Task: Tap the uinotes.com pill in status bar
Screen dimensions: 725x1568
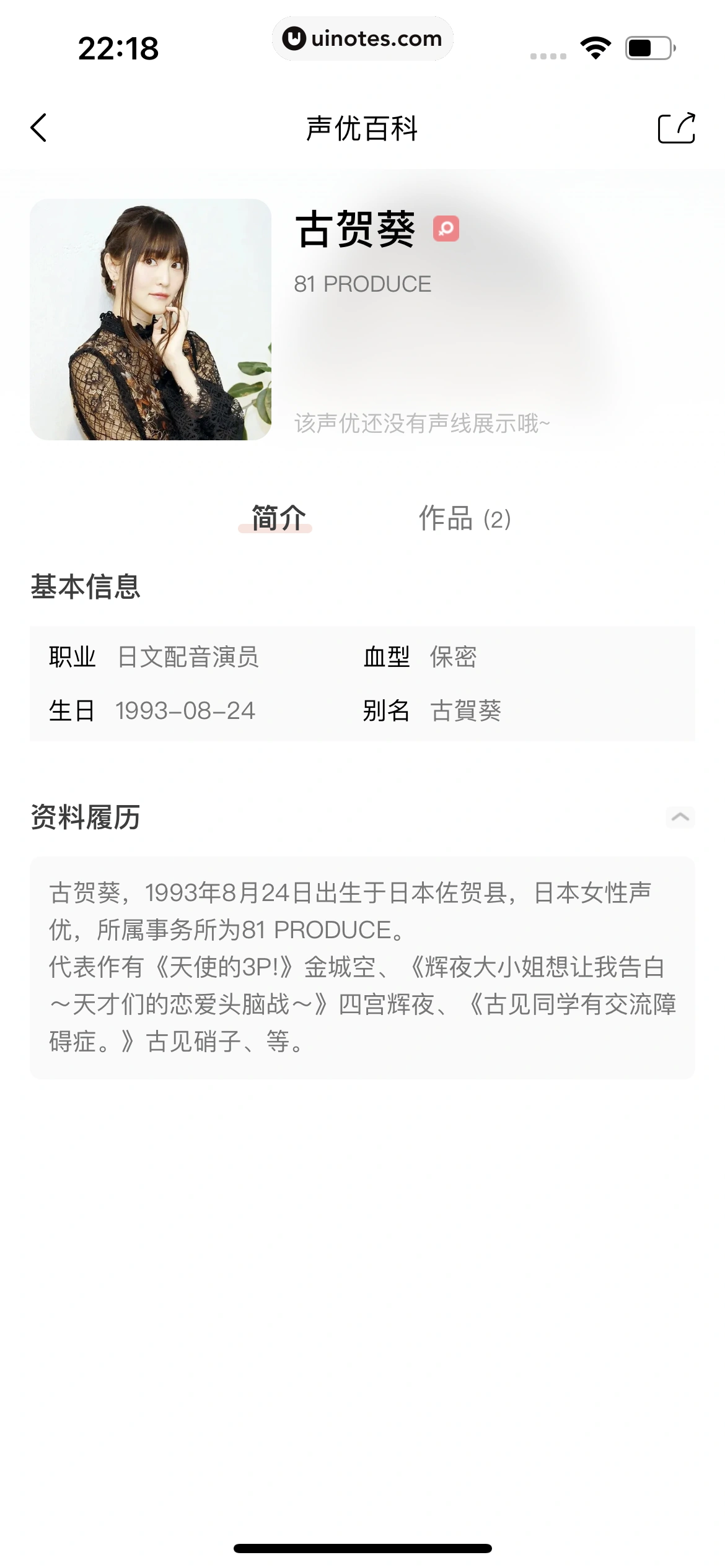Action: tap(362, 38)
